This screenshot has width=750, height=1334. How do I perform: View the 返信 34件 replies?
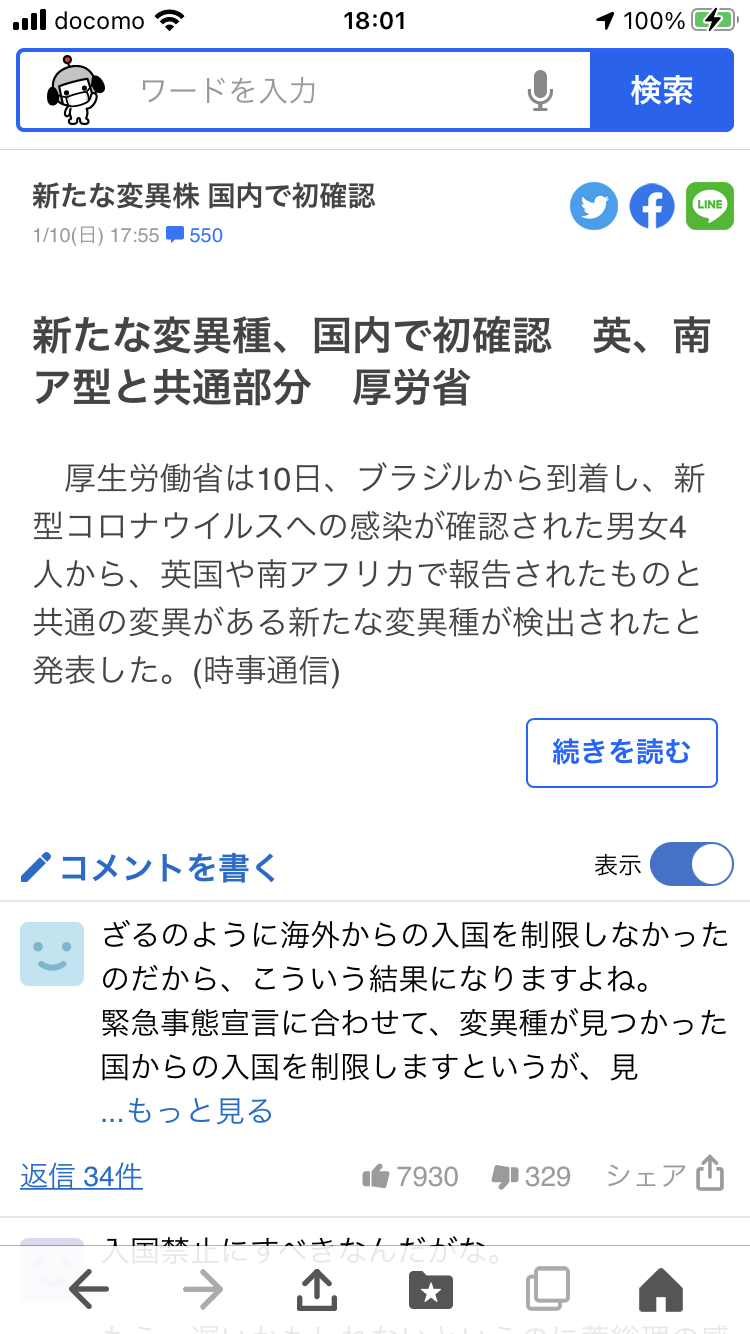(x=81, y=1177)
